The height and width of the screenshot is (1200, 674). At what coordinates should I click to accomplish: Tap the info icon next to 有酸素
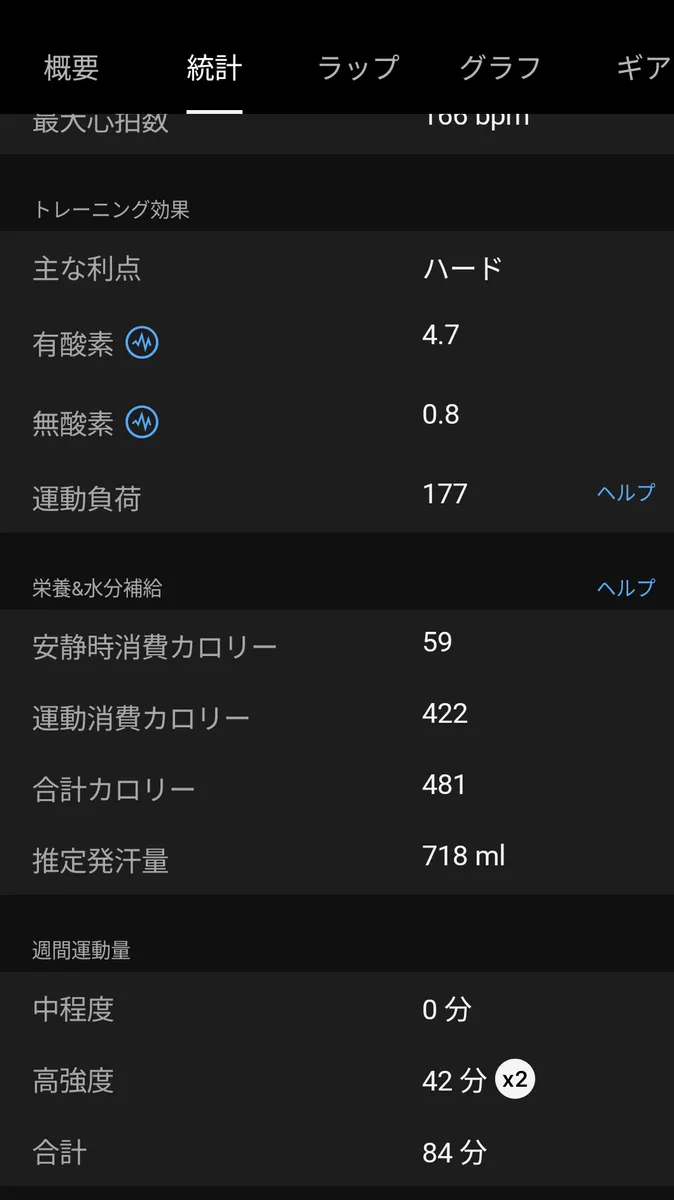tap(142, 343)
